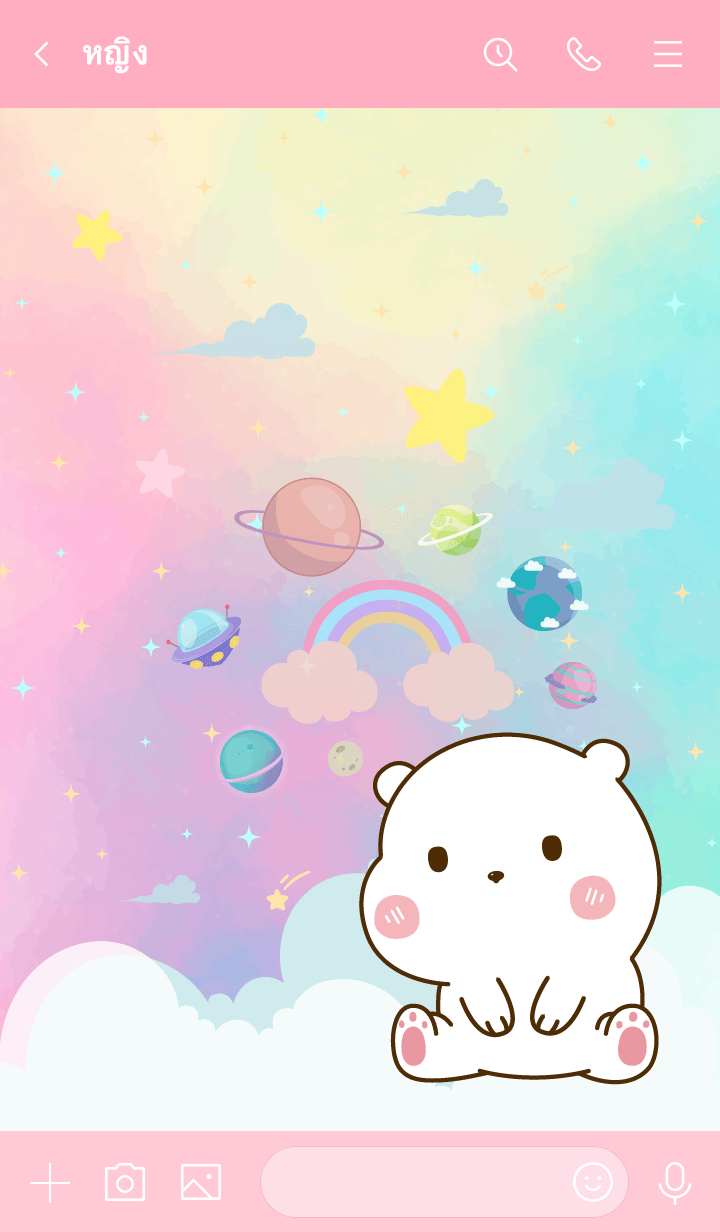Open the chat menu
The width and height of the screenshot is (720, 1232).
tap(668, 54)
